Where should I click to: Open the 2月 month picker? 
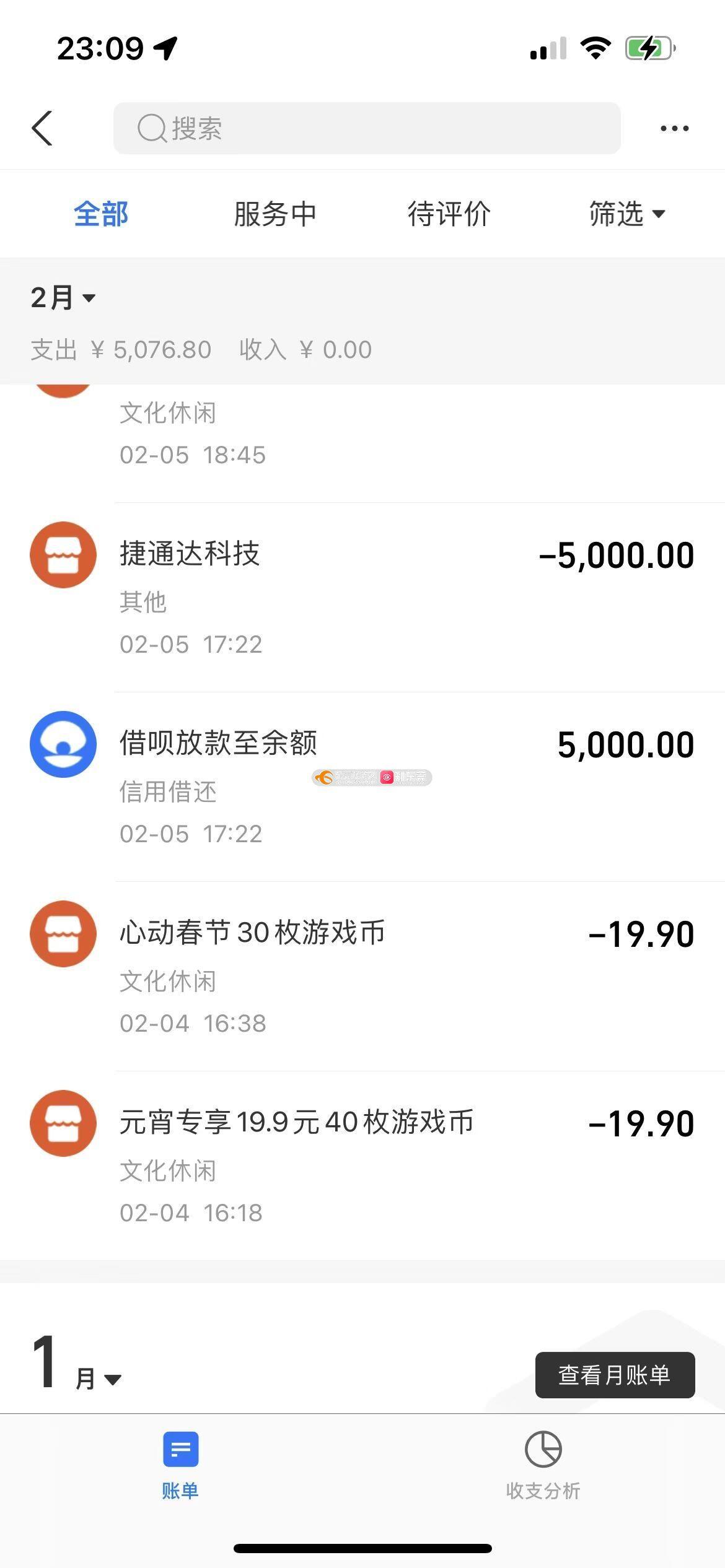point(63,298)
